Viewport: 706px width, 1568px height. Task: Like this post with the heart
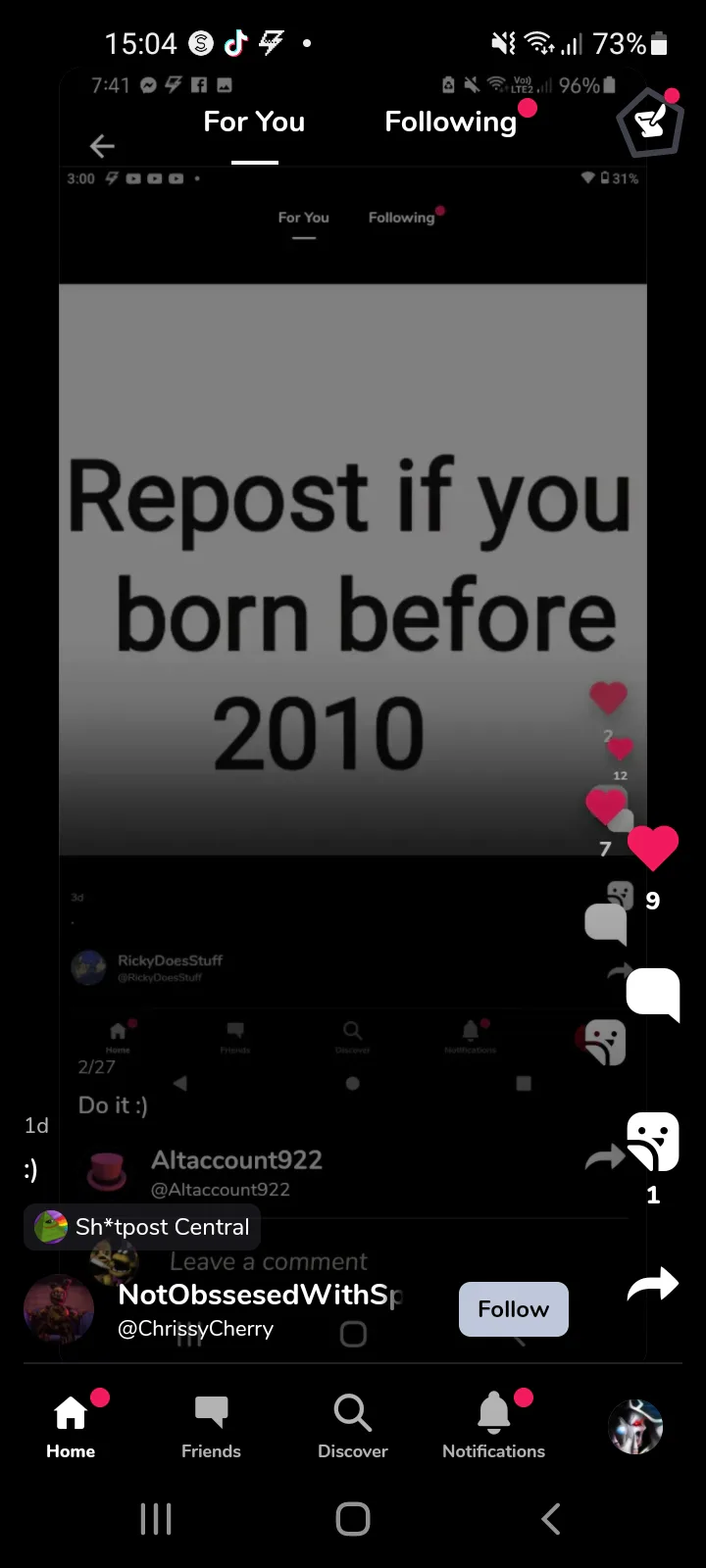(x=653, y=847)
